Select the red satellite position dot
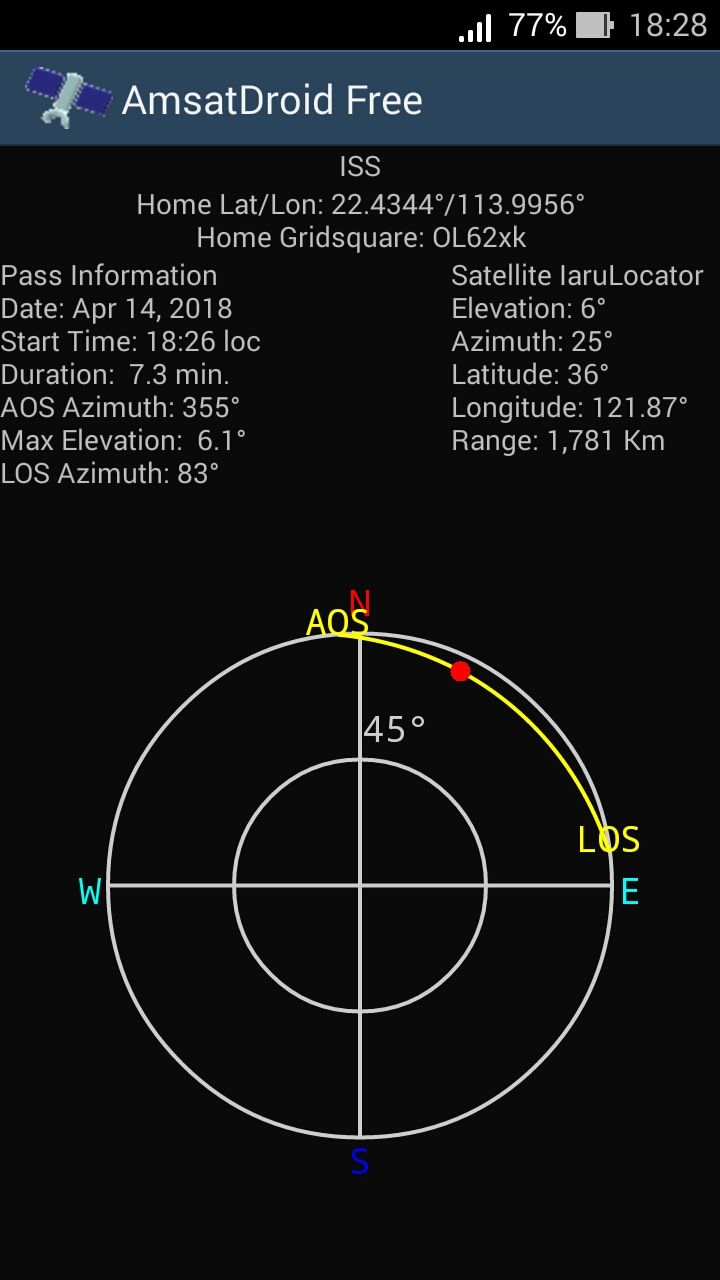Screen dimensions: 720x1280 point(461,671)
